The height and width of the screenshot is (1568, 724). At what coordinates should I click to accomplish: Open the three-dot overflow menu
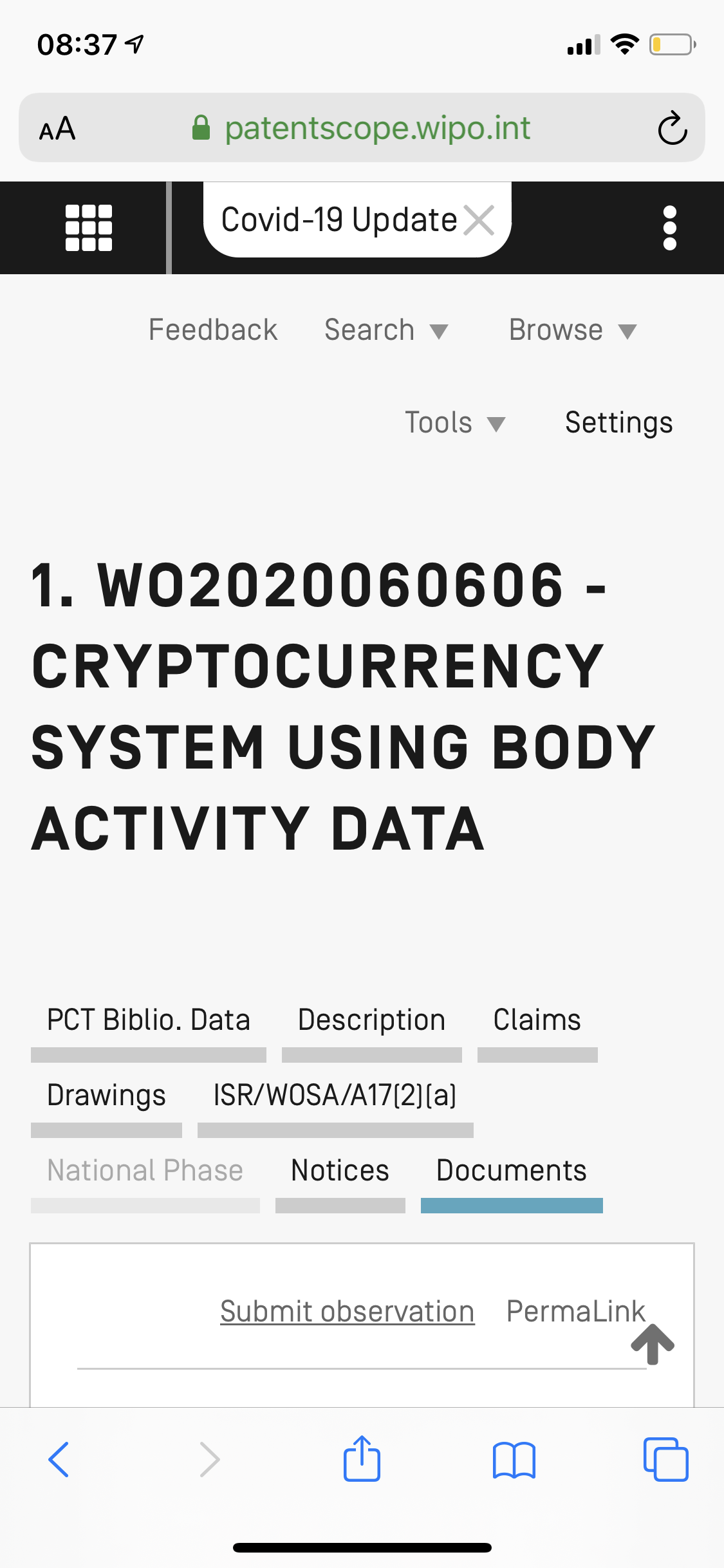(x=669, y=228)
